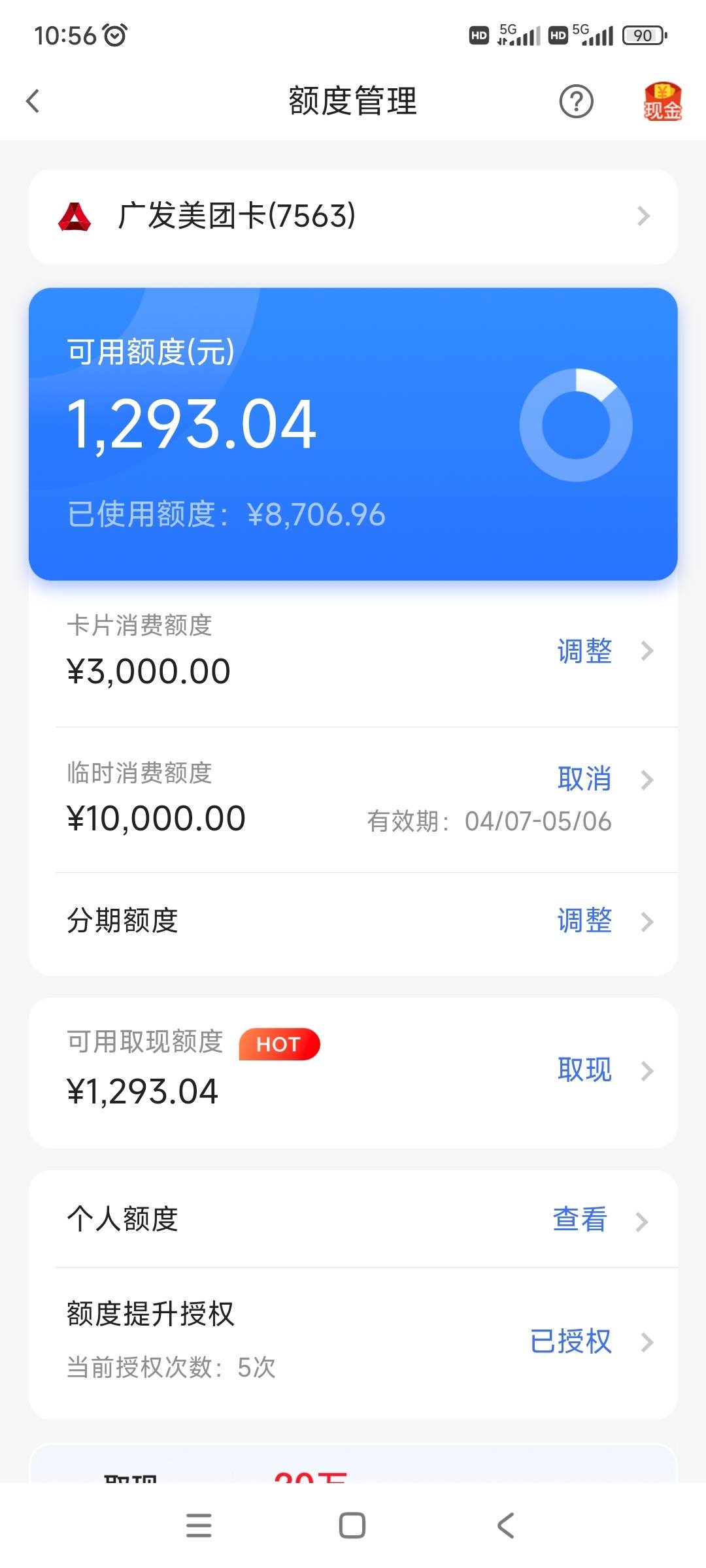706x1568 pixels.
Task: Adjust the 分期额度 row
Action: (x=353, y=921)
